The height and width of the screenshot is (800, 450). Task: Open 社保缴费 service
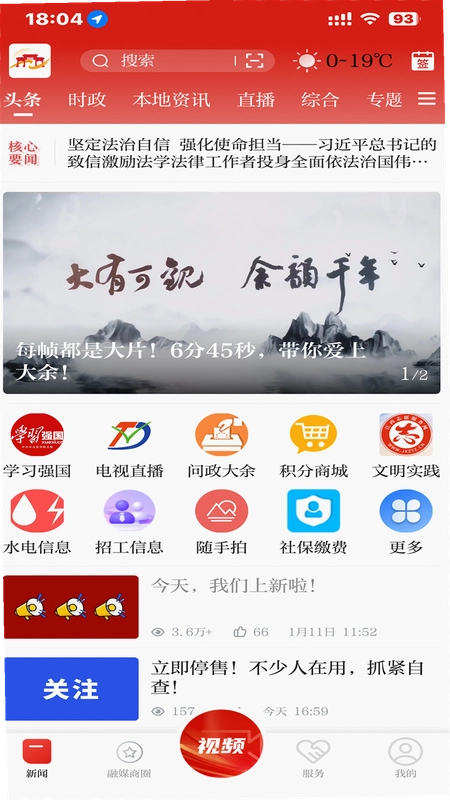click(x=313, y=522)
